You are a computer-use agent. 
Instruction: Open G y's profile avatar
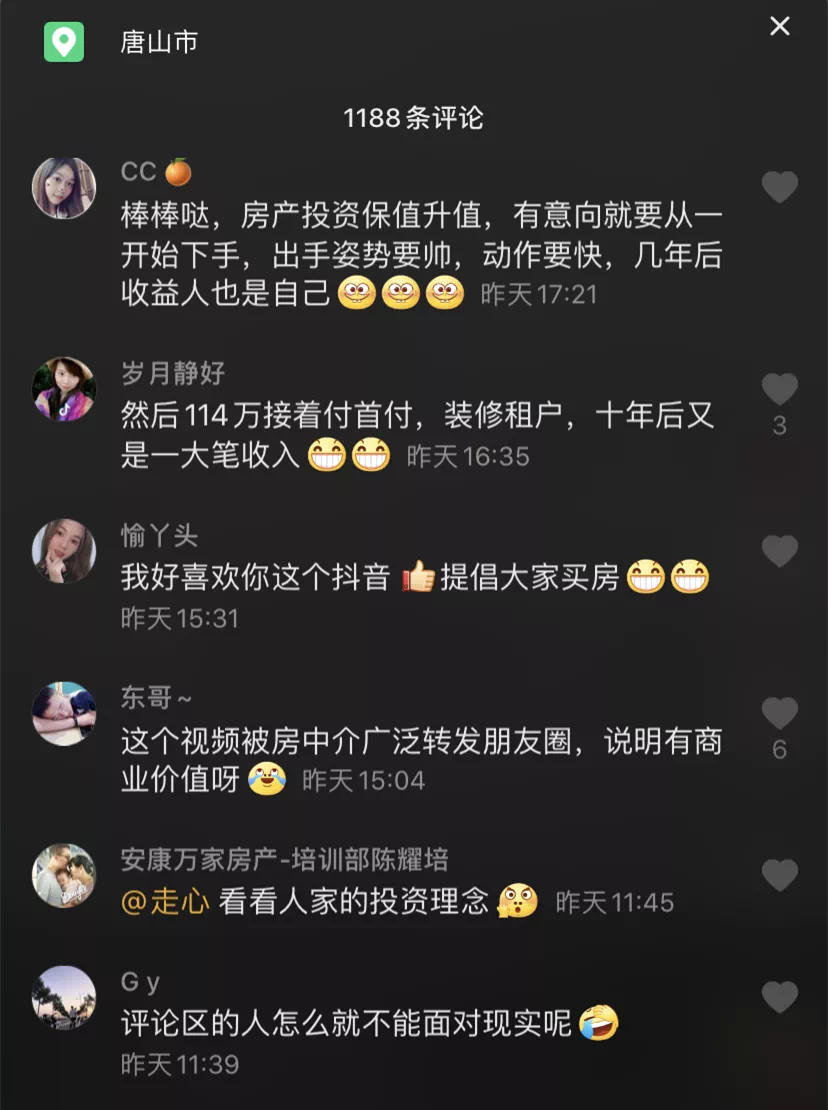(64, 997)
